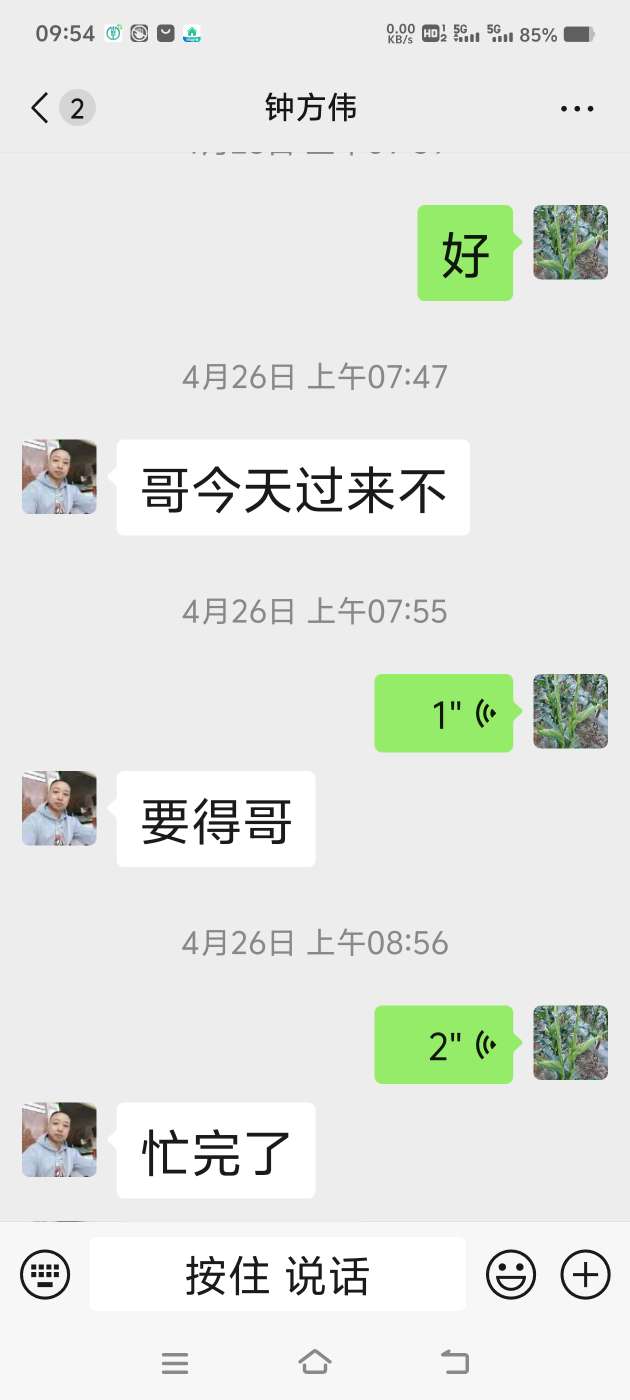Open the recent apps view

point(175,1362)
